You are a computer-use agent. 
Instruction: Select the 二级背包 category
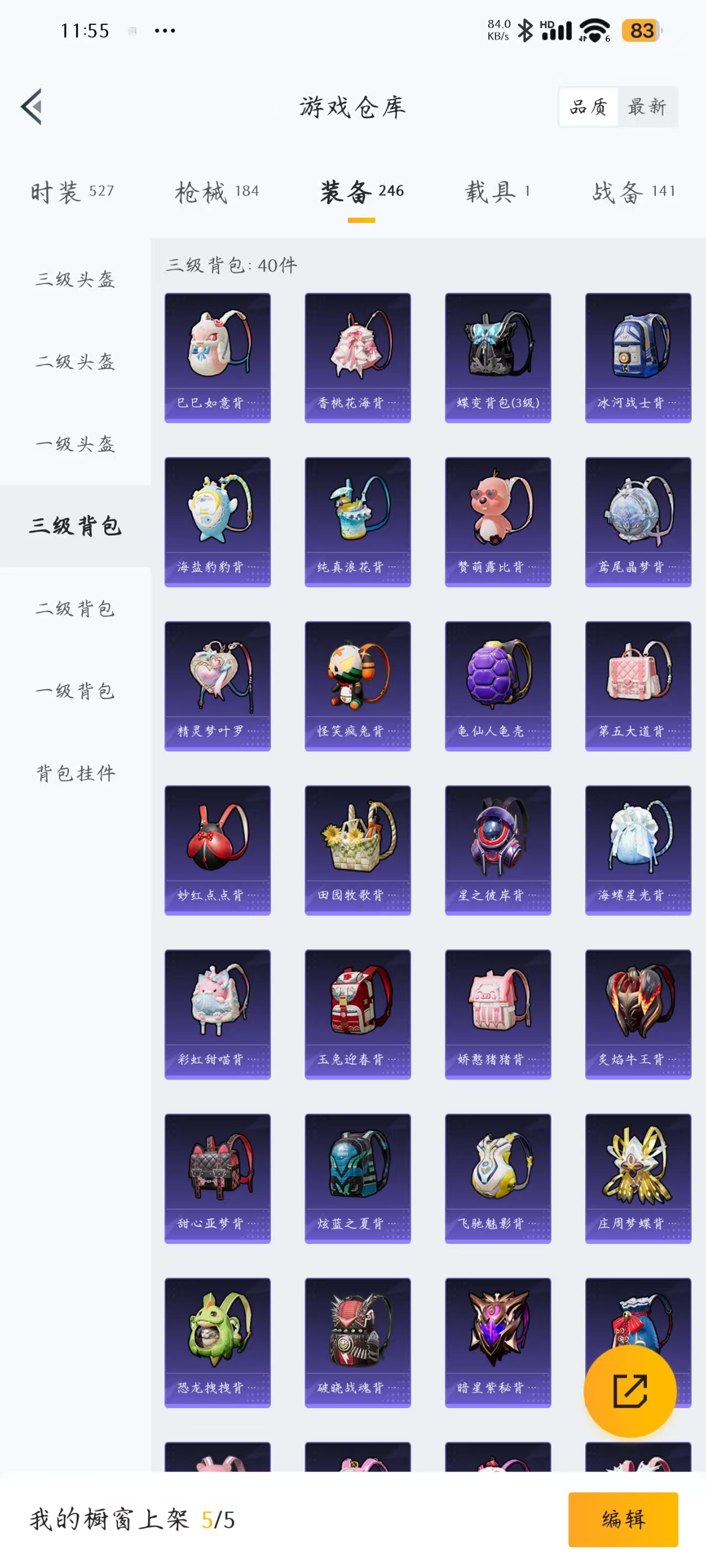click(75, 608)
